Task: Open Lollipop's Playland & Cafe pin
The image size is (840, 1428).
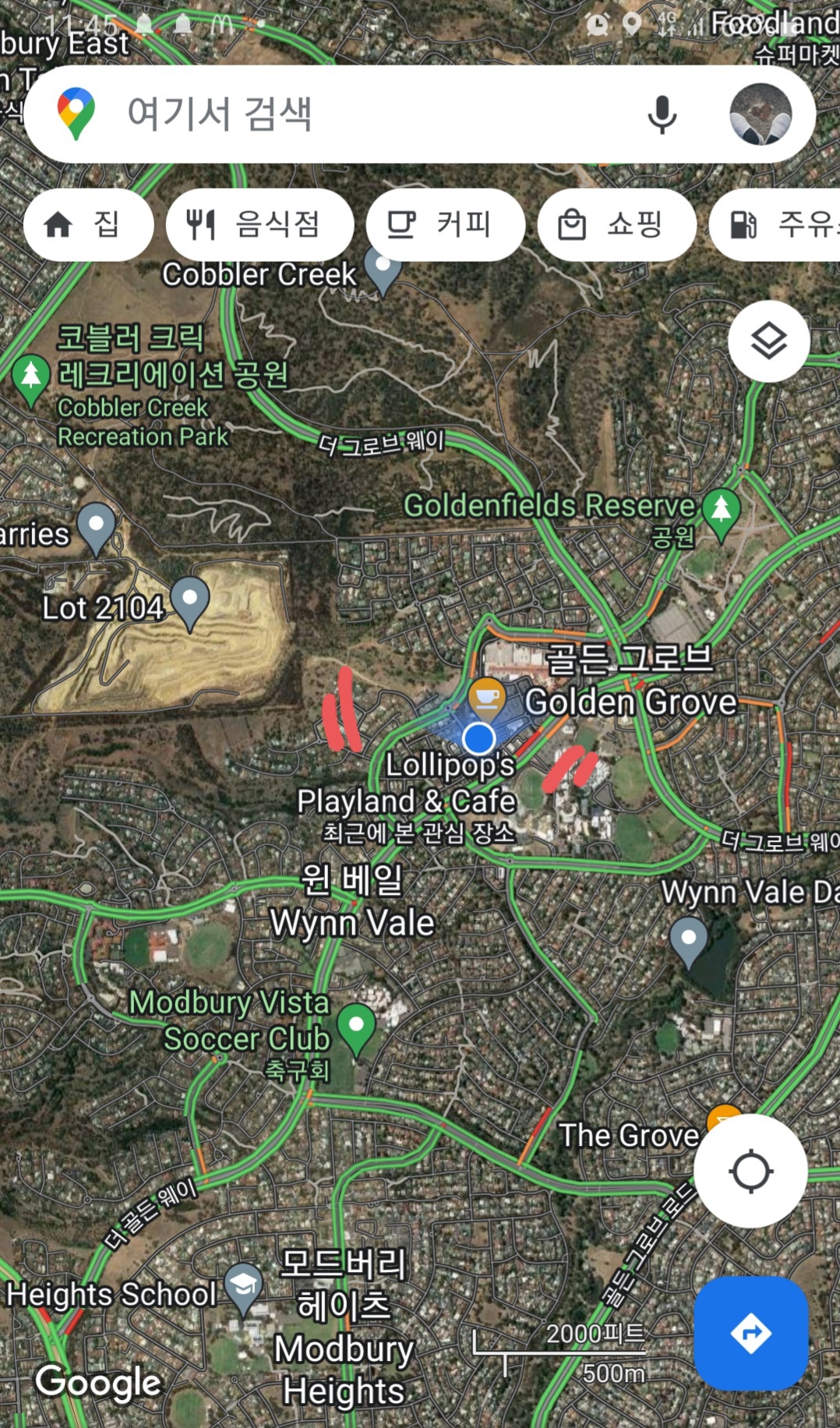Action: [487, 696]
